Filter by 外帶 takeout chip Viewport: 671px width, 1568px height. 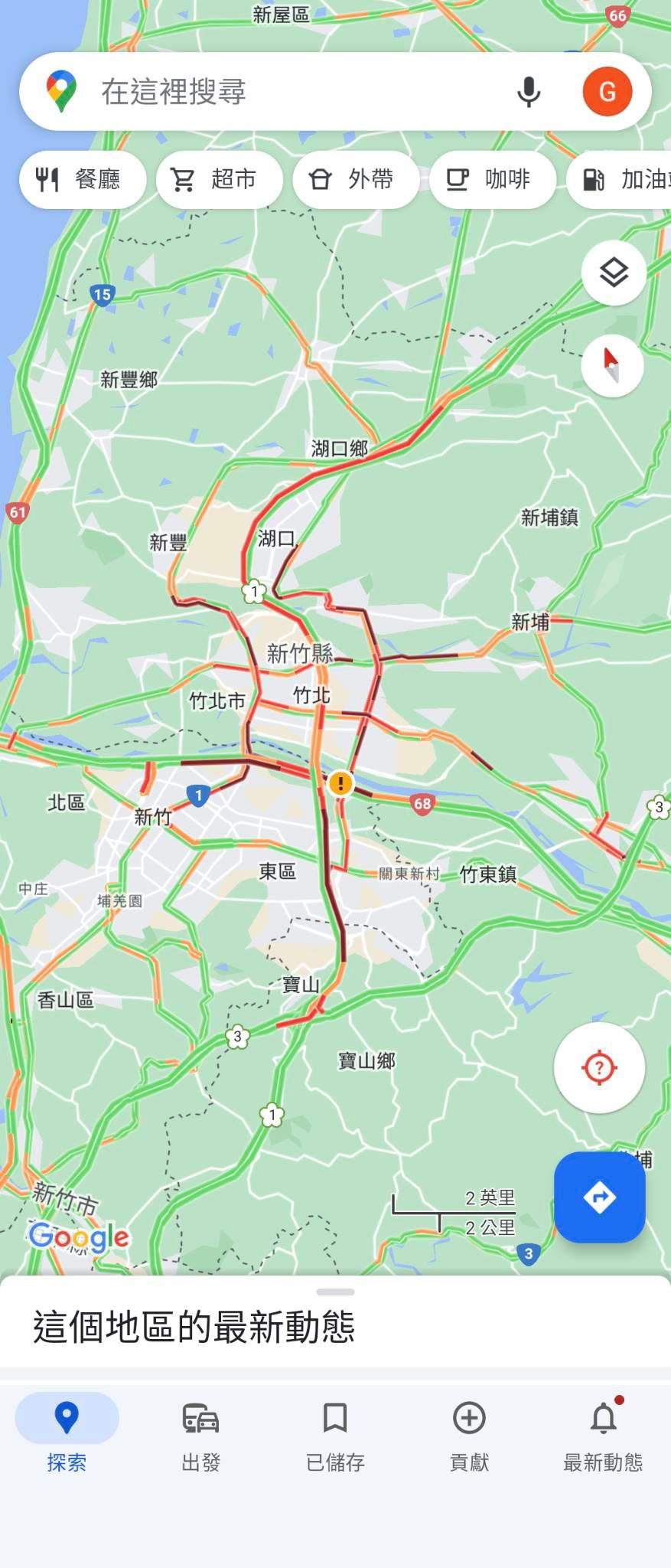[356, 180]
